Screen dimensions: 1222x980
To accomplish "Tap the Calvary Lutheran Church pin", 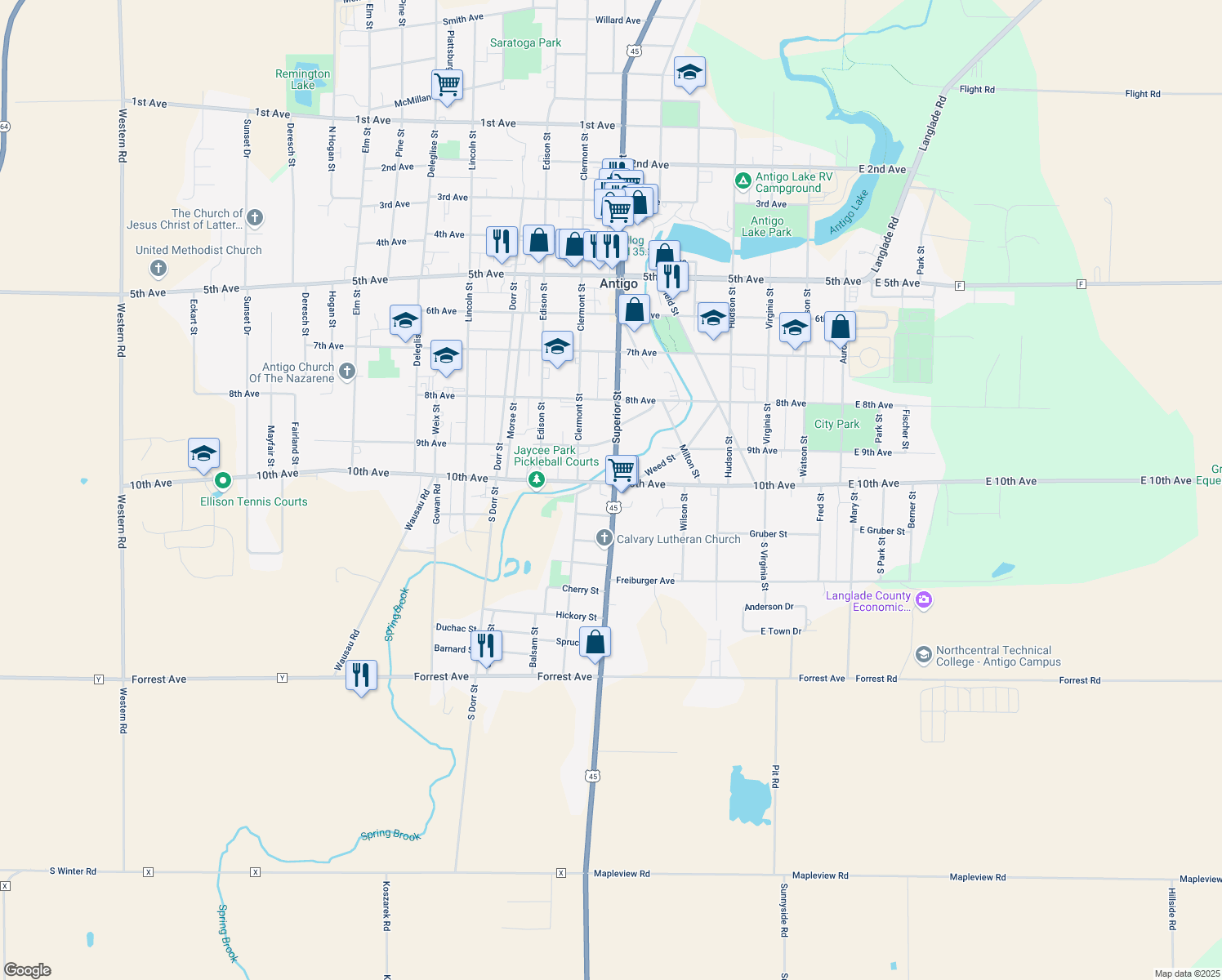I will click(604, 537).
